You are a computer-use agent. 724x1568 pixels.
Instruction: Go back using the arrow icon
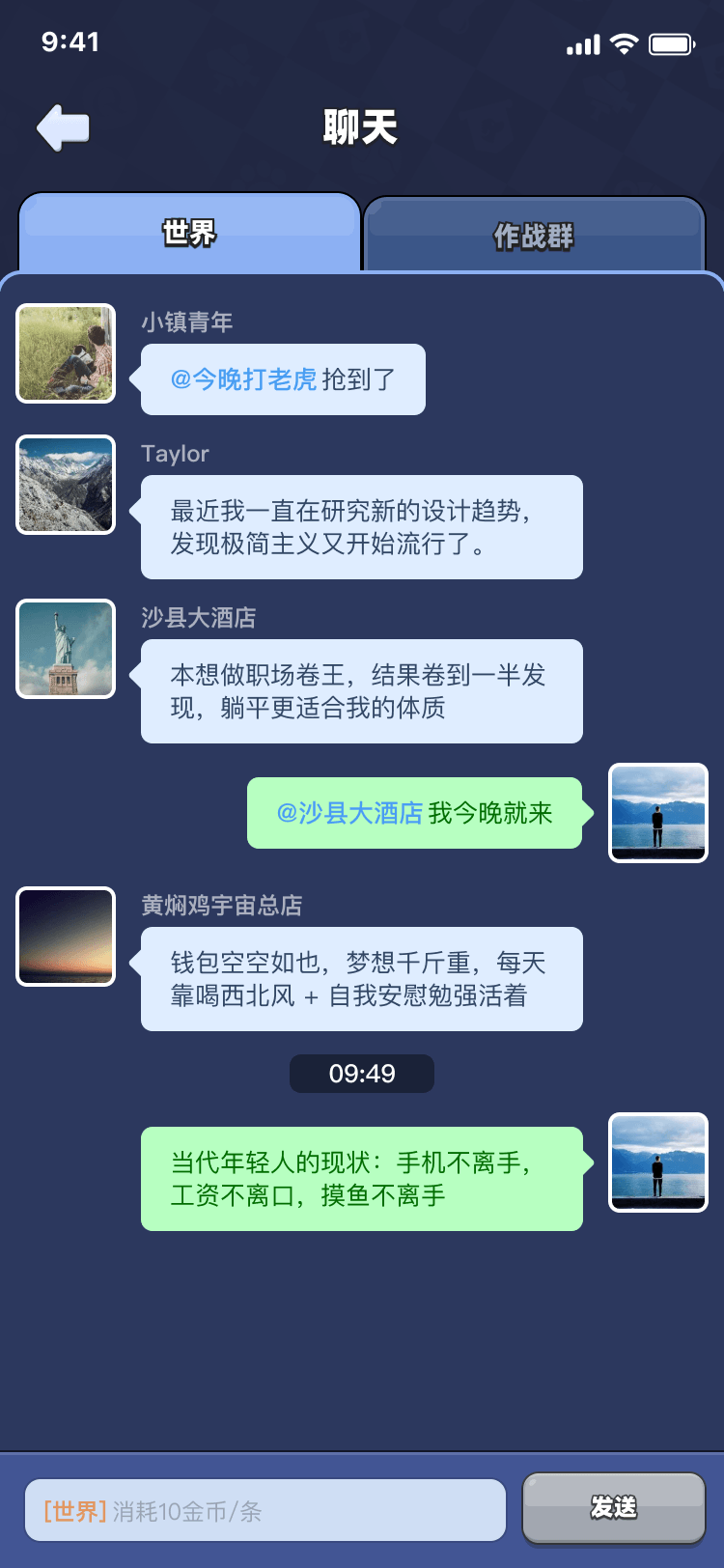tap(64, 127)
